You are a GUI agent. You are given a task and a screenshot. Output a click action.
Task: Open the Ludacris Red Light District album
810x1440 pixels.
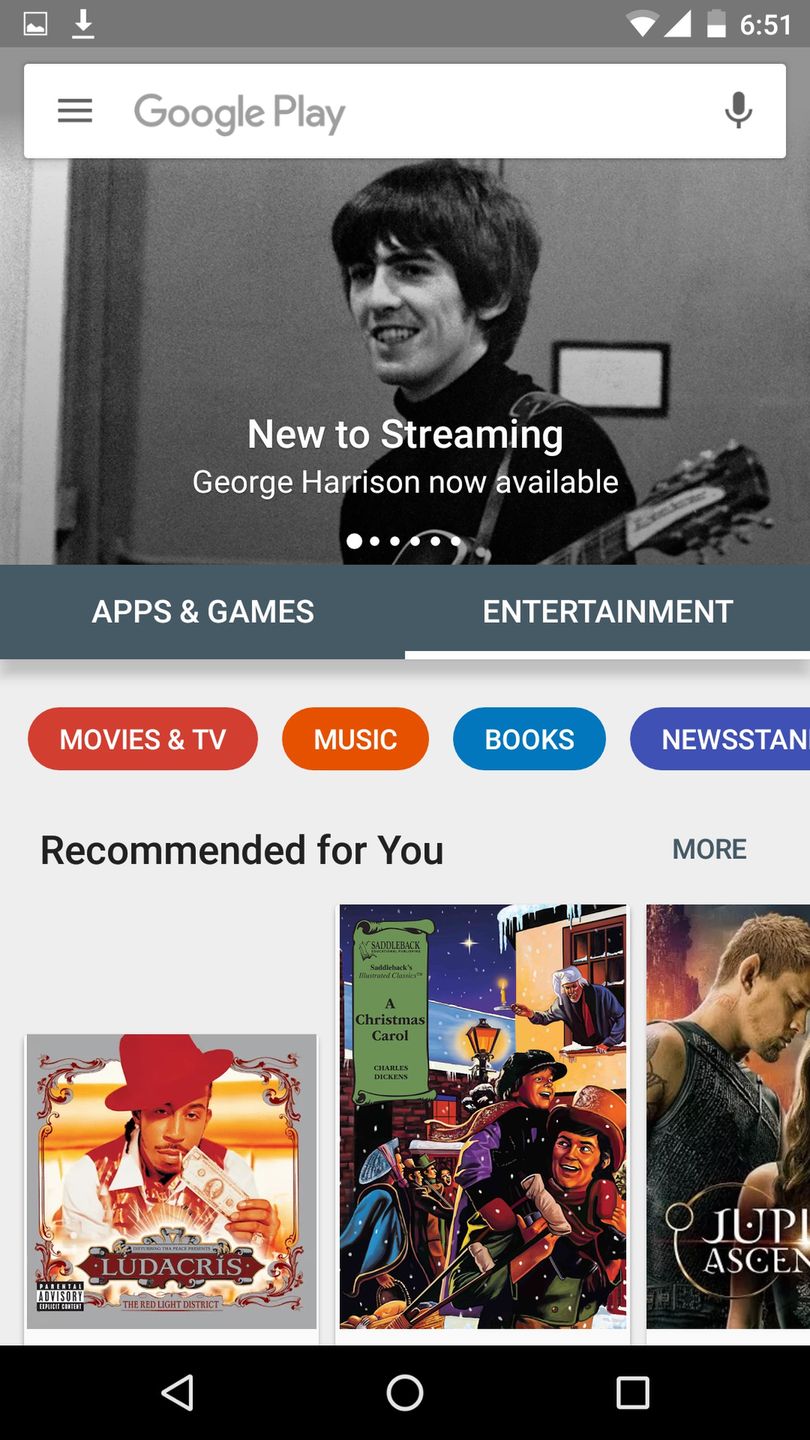[x=171, y=1180]
